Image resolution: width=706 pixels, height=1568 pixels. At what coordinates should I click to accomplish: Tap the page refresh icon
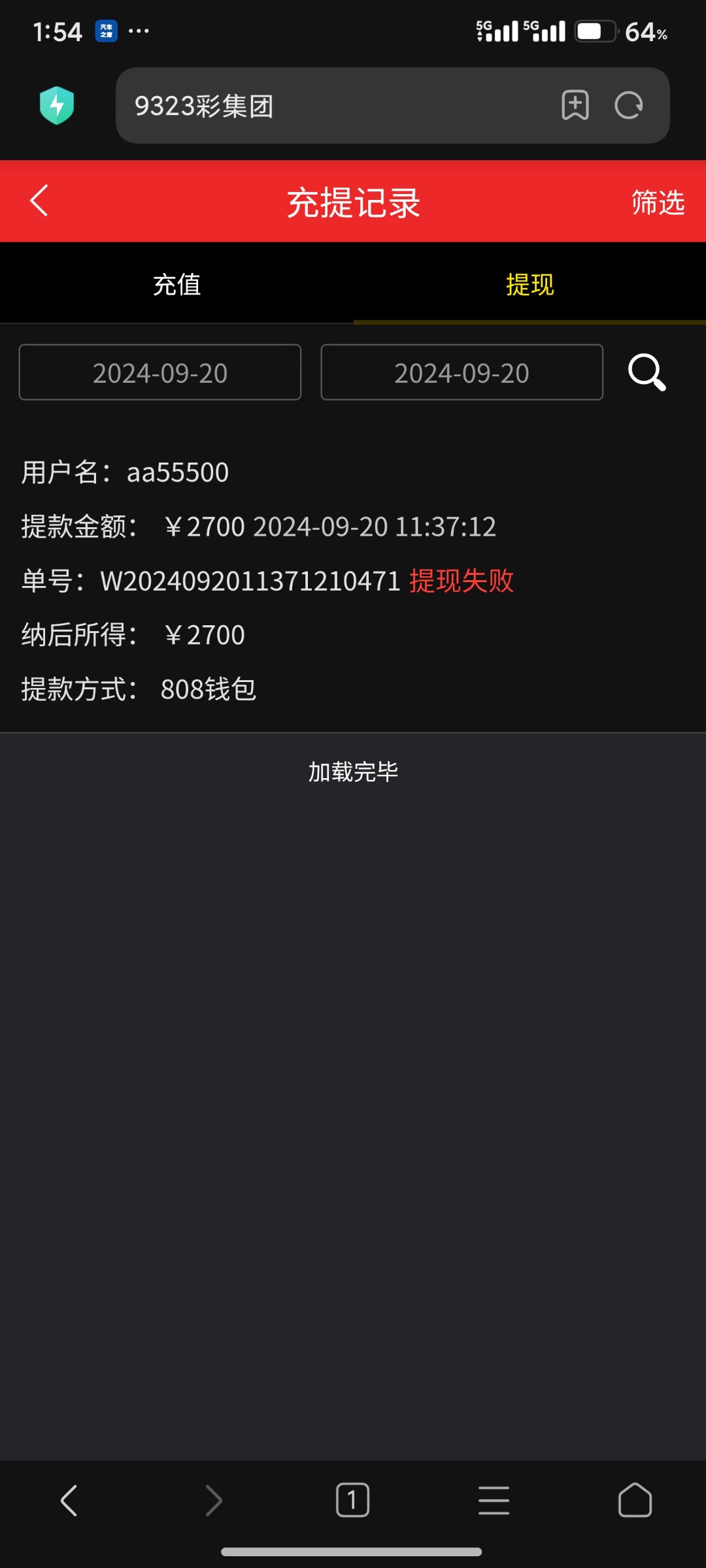pyautogui.click(x=628, y=106)
